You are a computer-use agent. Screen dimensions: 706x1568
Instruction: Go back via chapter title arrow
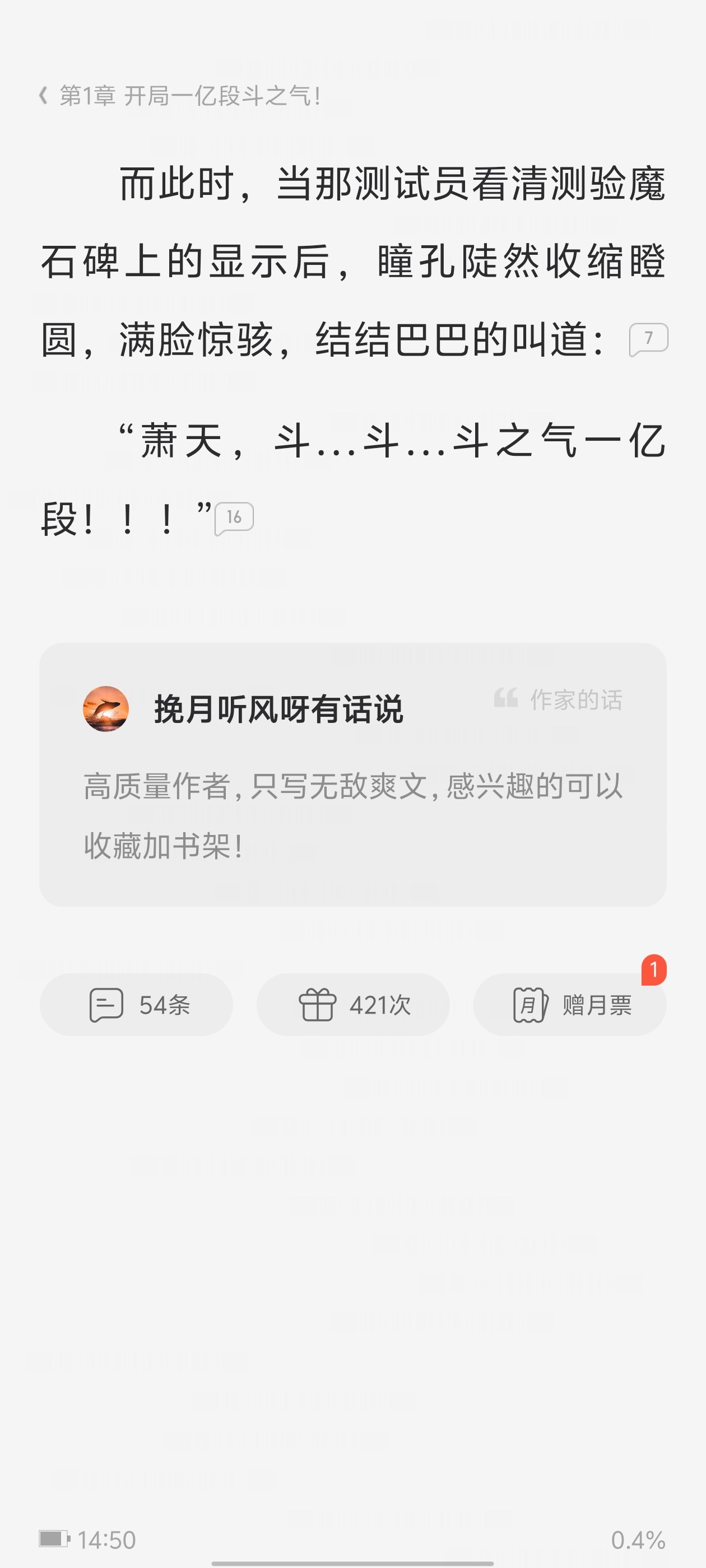tap(43, 96)
